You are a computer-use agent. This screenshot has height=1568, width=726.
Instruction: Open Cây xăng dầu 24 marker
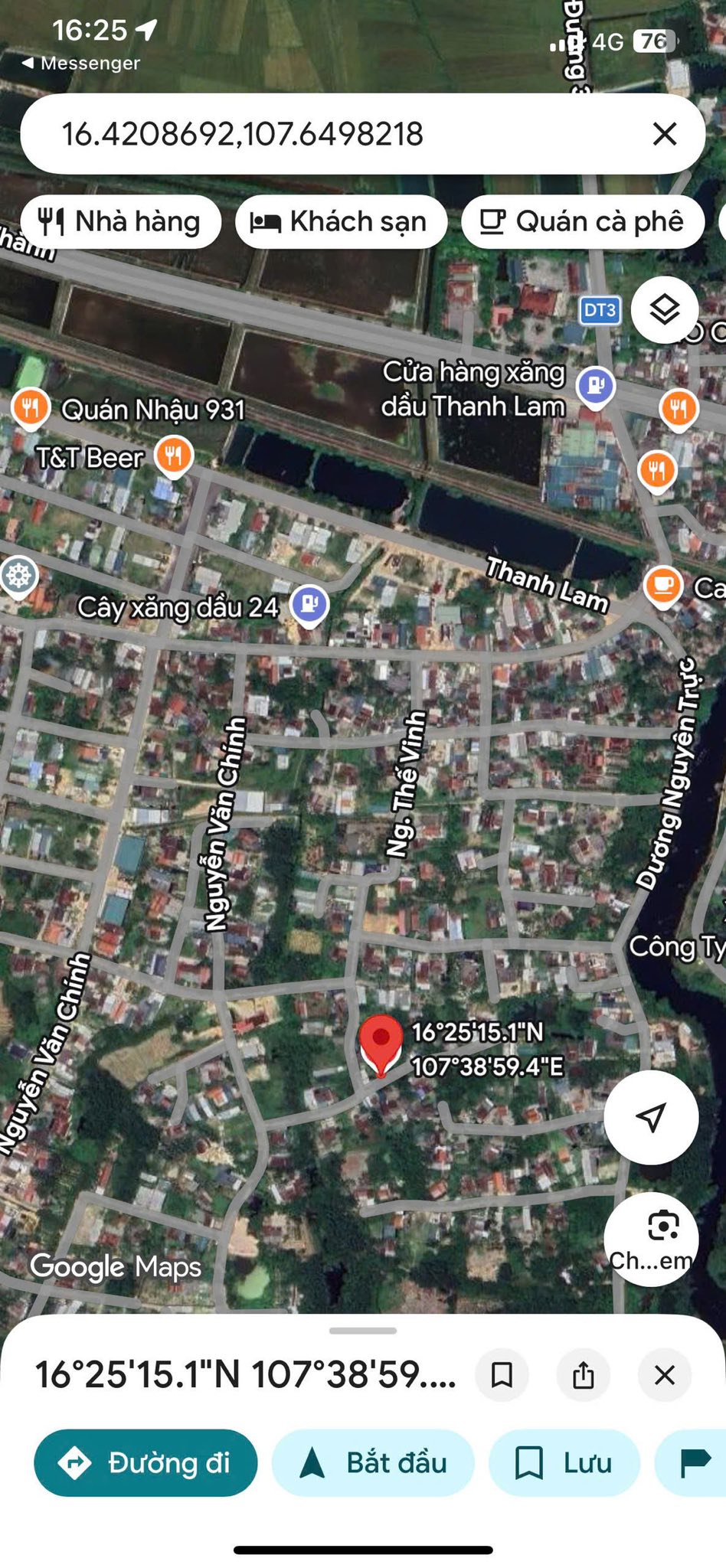(309, 605)
